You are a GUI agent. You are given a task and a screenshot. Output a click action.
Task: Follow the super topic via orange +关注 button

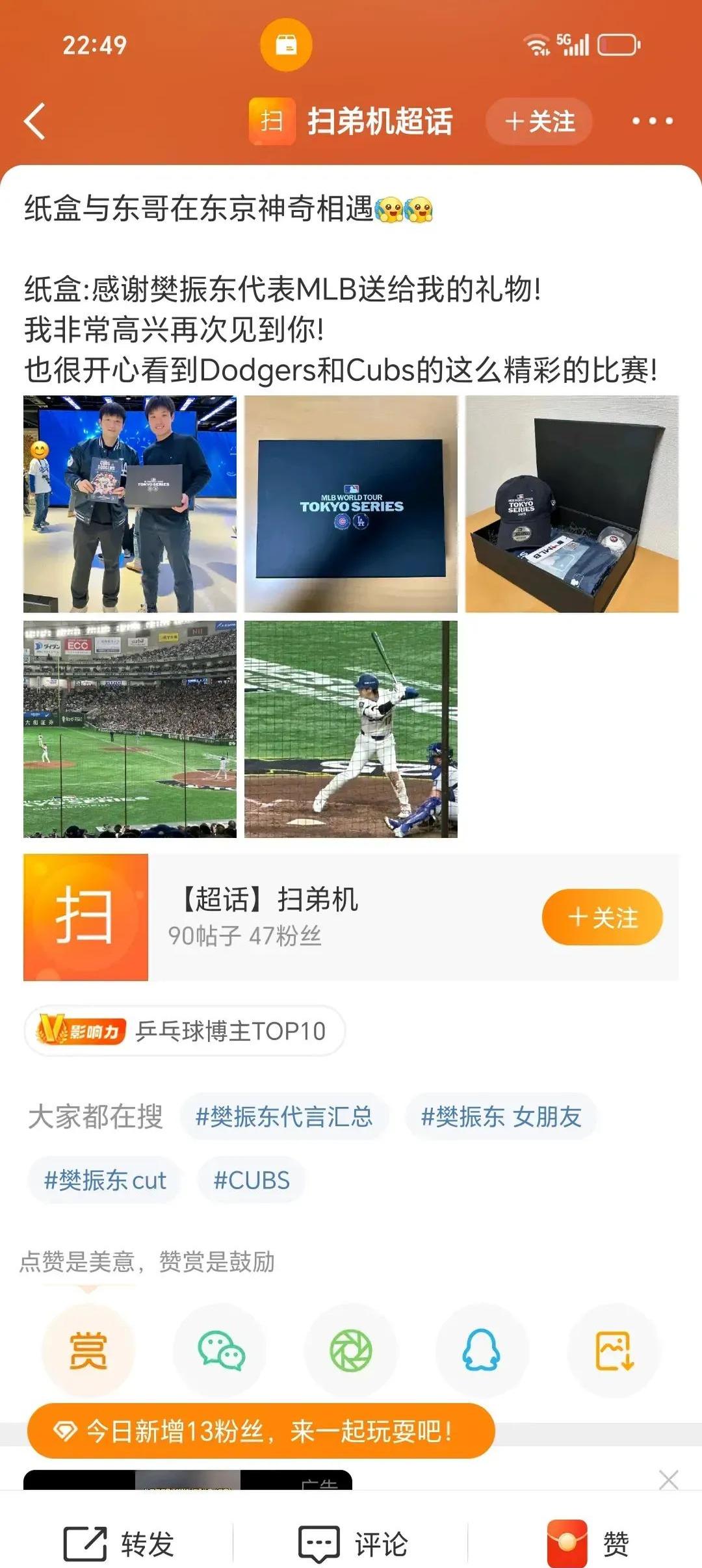coord(602,917)
